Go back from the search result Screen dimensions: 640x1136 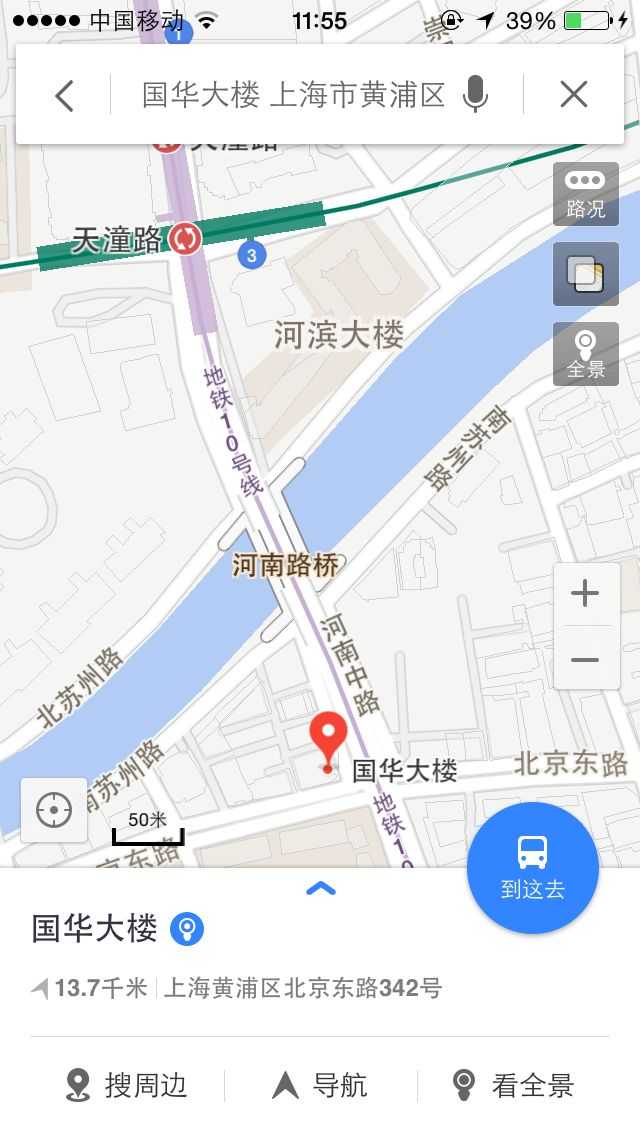[x=65, y=95]
